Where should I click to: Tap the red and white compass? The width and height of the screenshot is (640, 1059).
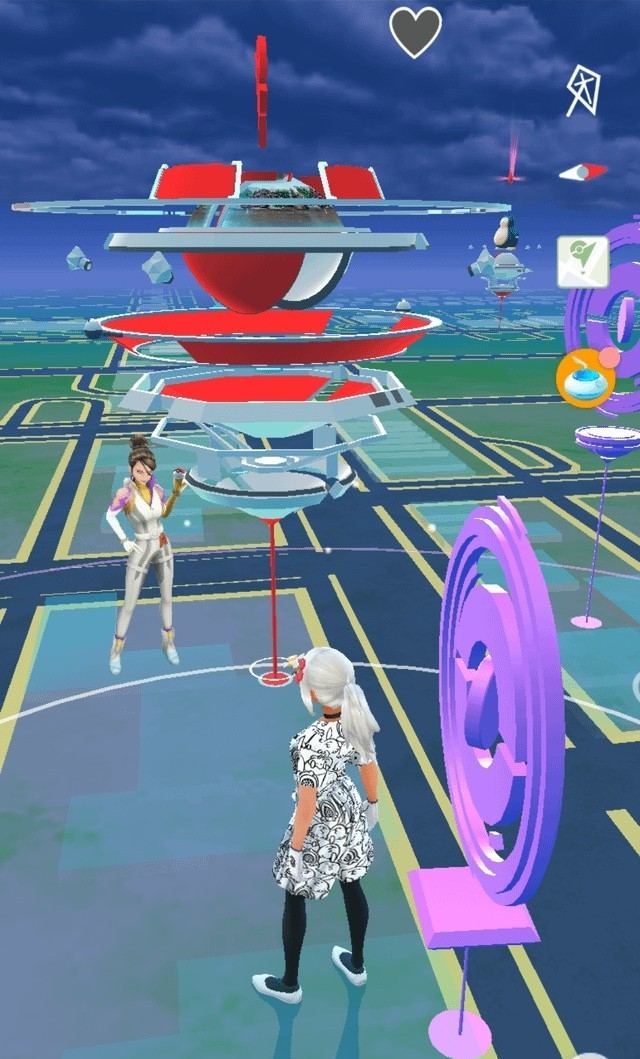pyautogui.click(x=583, y=173)
